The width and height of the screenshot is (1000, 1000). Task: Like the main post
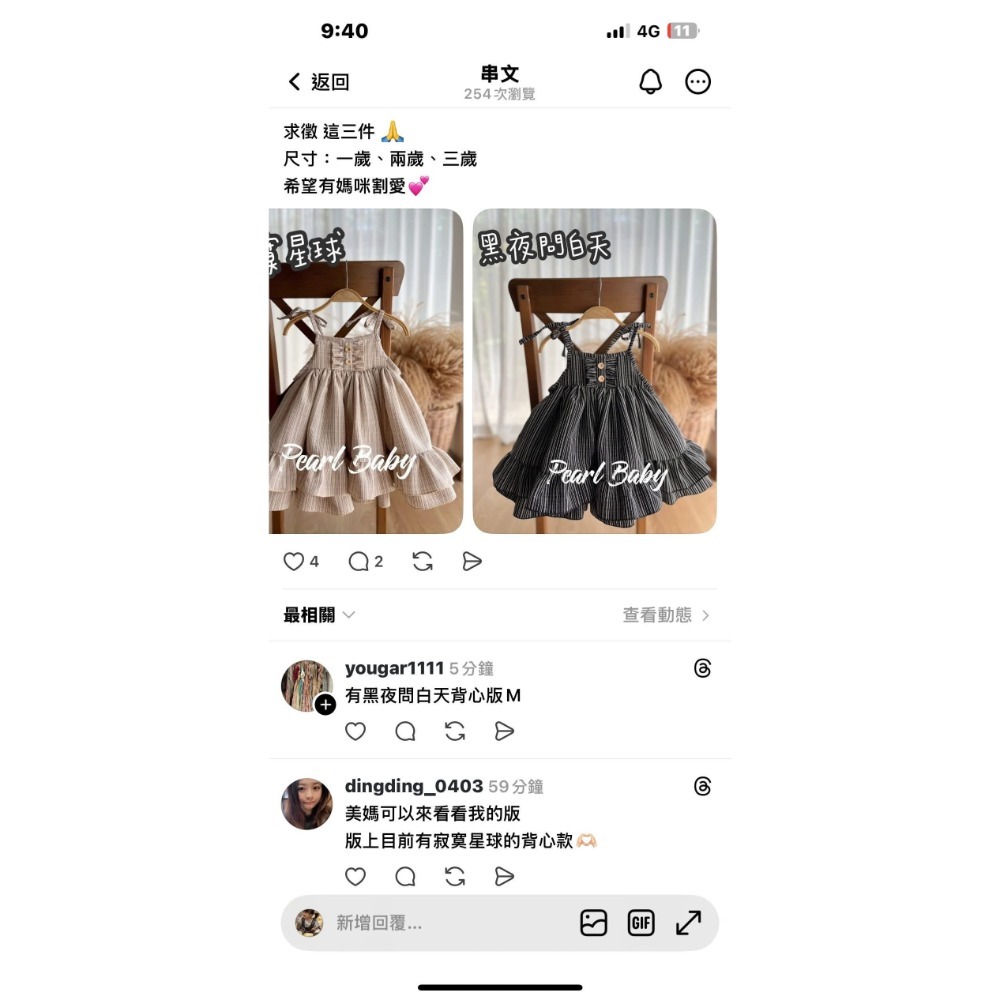point(294,562)
